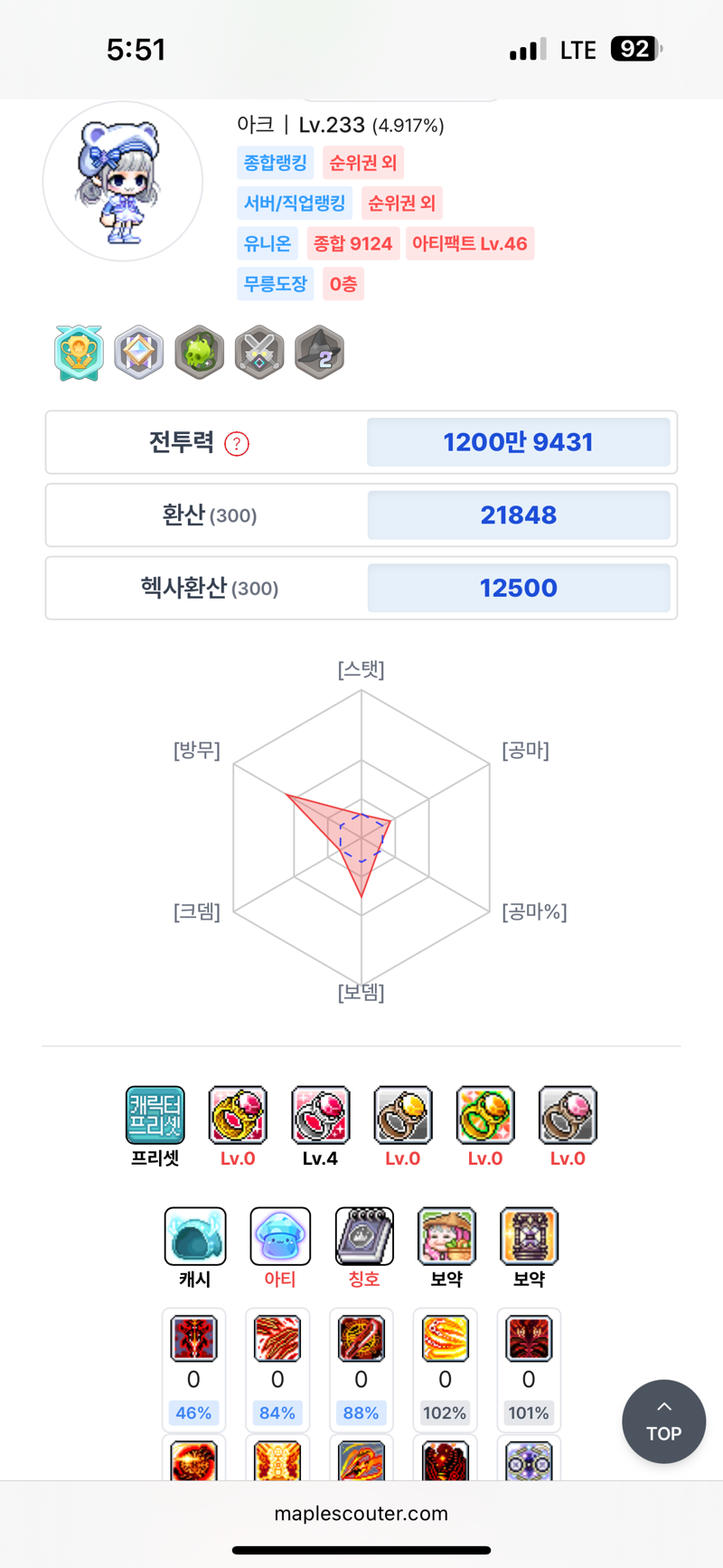Tap the crossed swords badge
Image resolution: width=723 pixels, height=1568 pixels.
click(259, 353)
